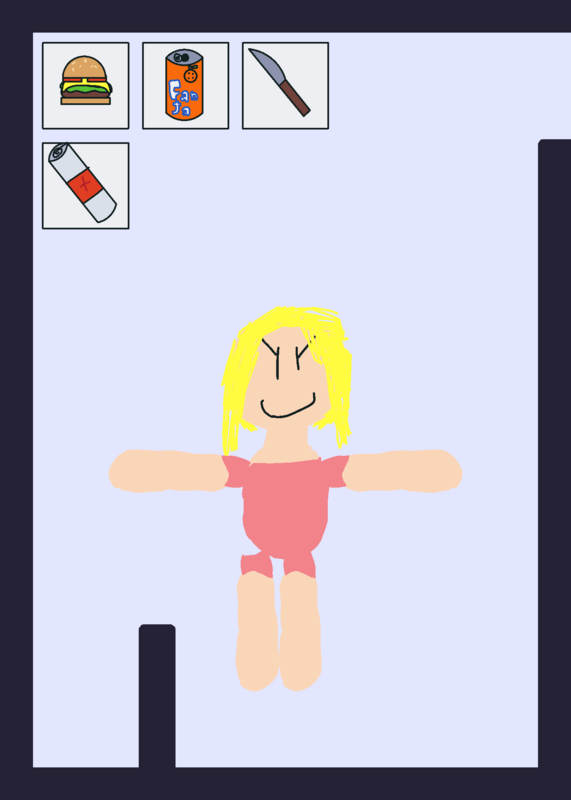Select the grey can with red label

(x=86, y=186)
